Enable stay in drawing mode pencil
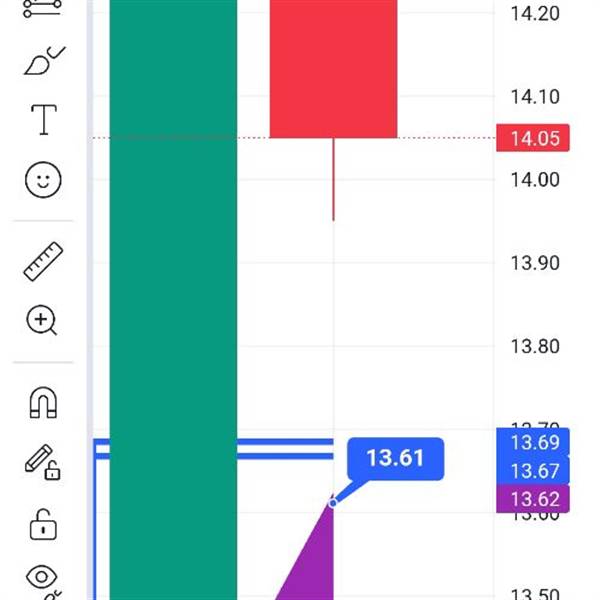This screenshot has width=600, height=600. (x=43, y=462)
